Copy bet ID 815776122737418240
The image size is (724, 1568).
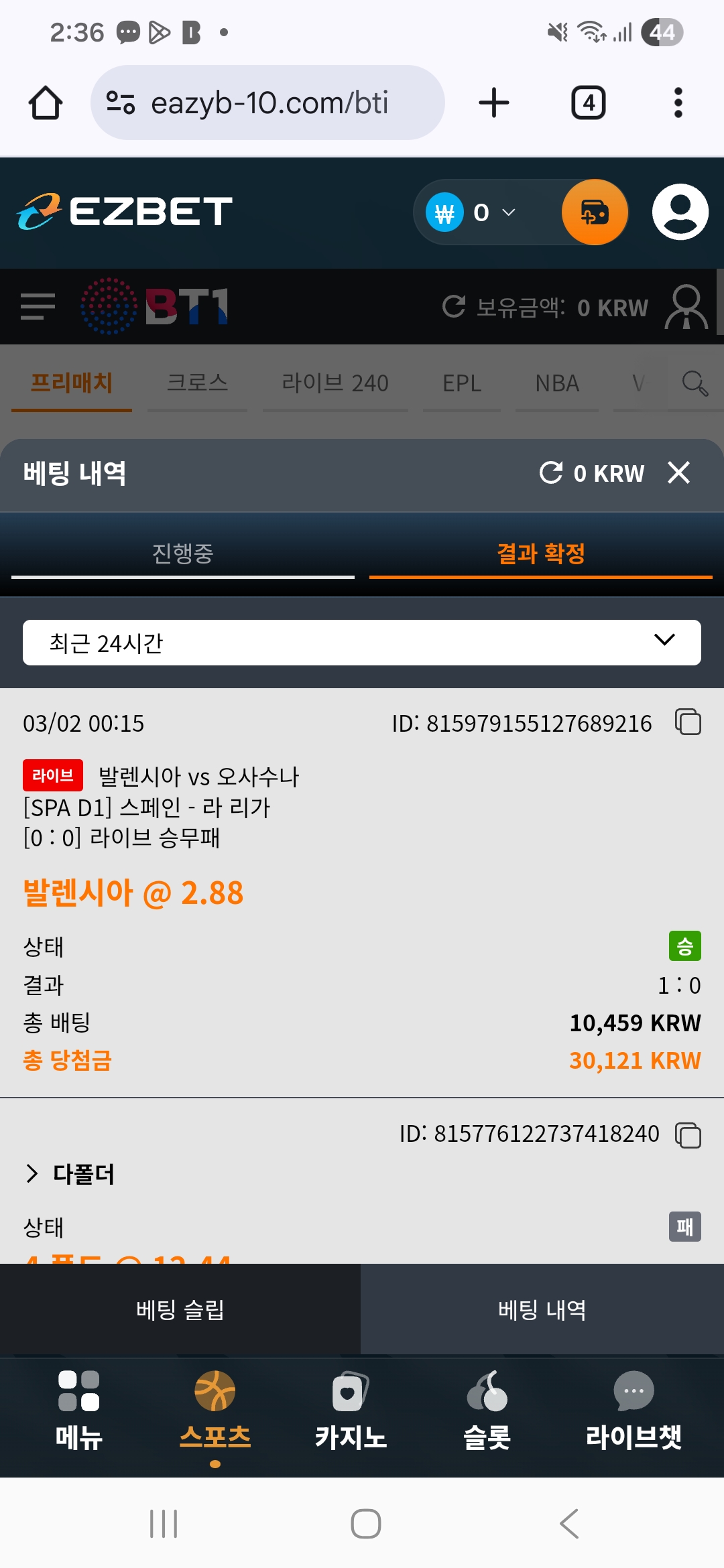pyautogui.click(x=688, y=1135)
